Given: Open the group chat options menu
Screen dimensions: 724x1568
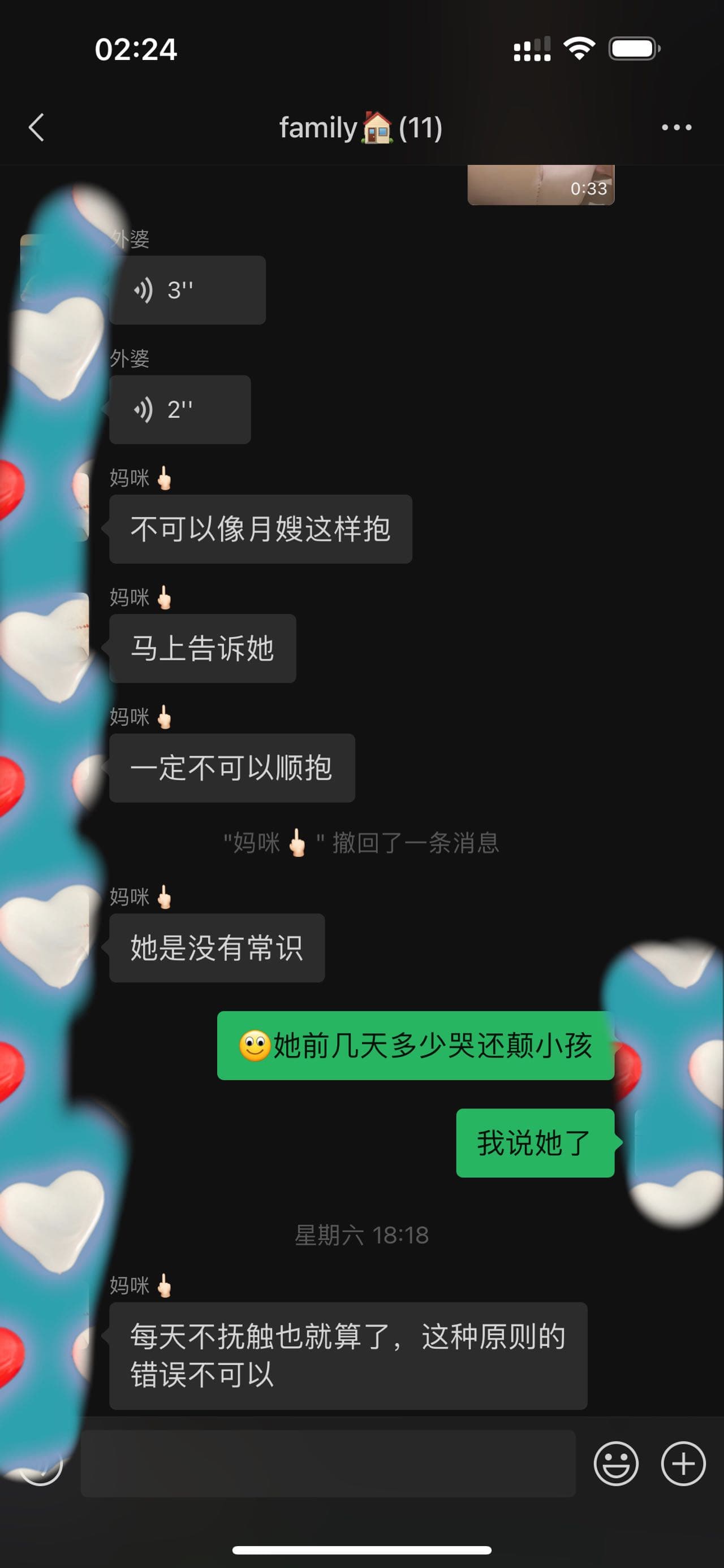Looking at the screenshot, I should pos(676,127).
